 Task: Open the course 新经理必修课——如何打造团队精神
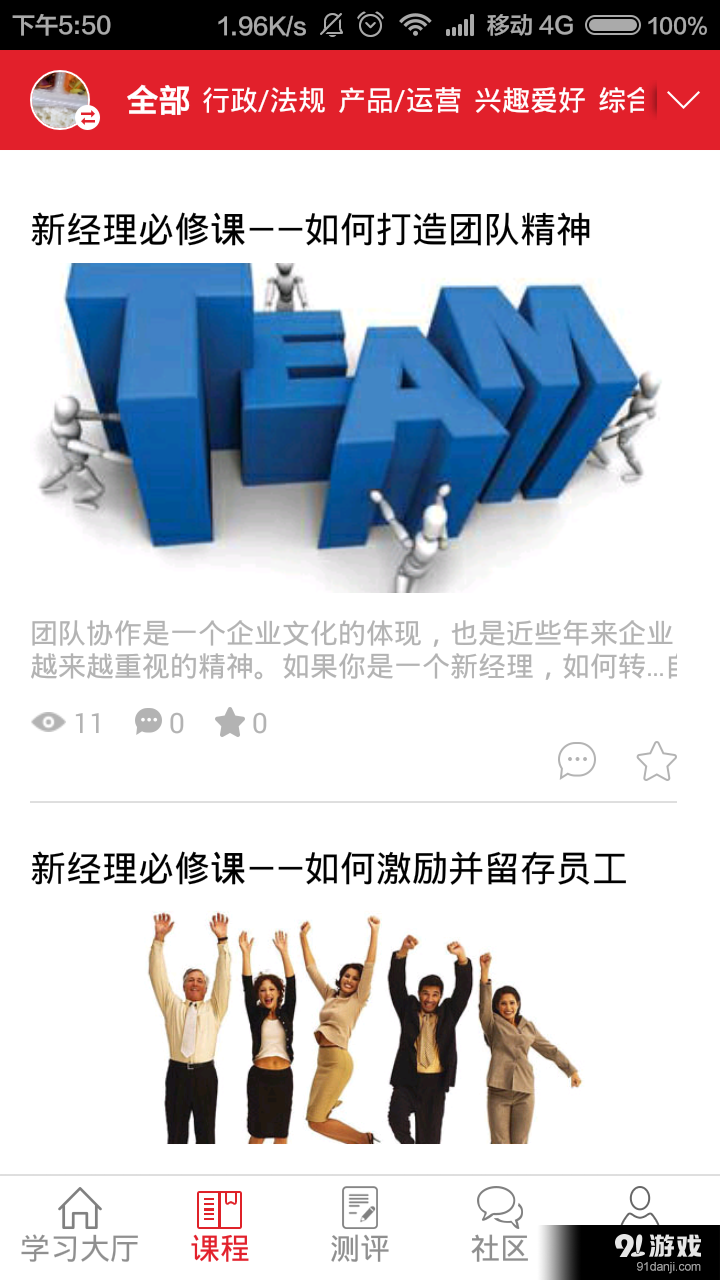click(310, 228)
